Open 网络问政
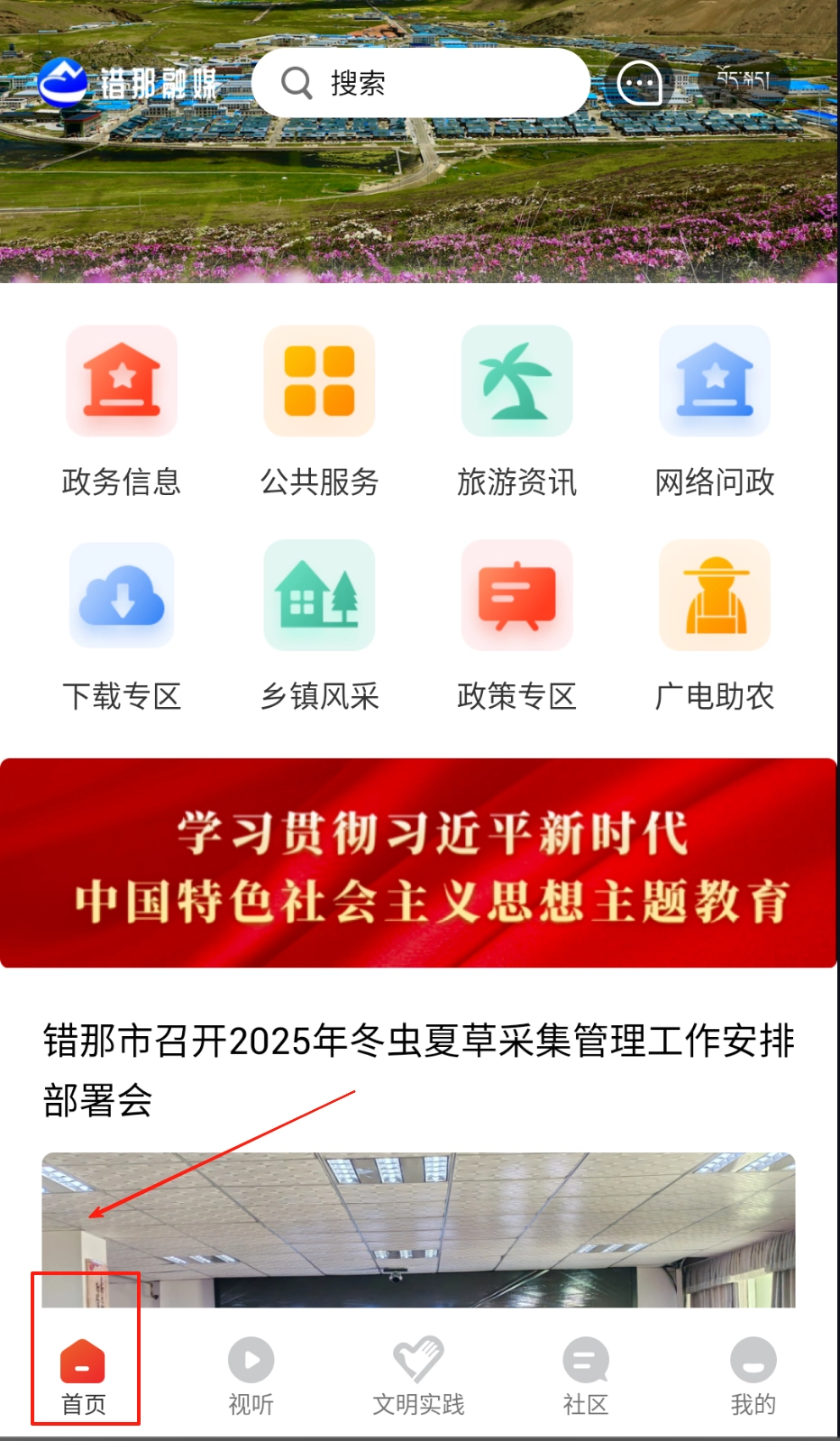 tap(715, 411)
